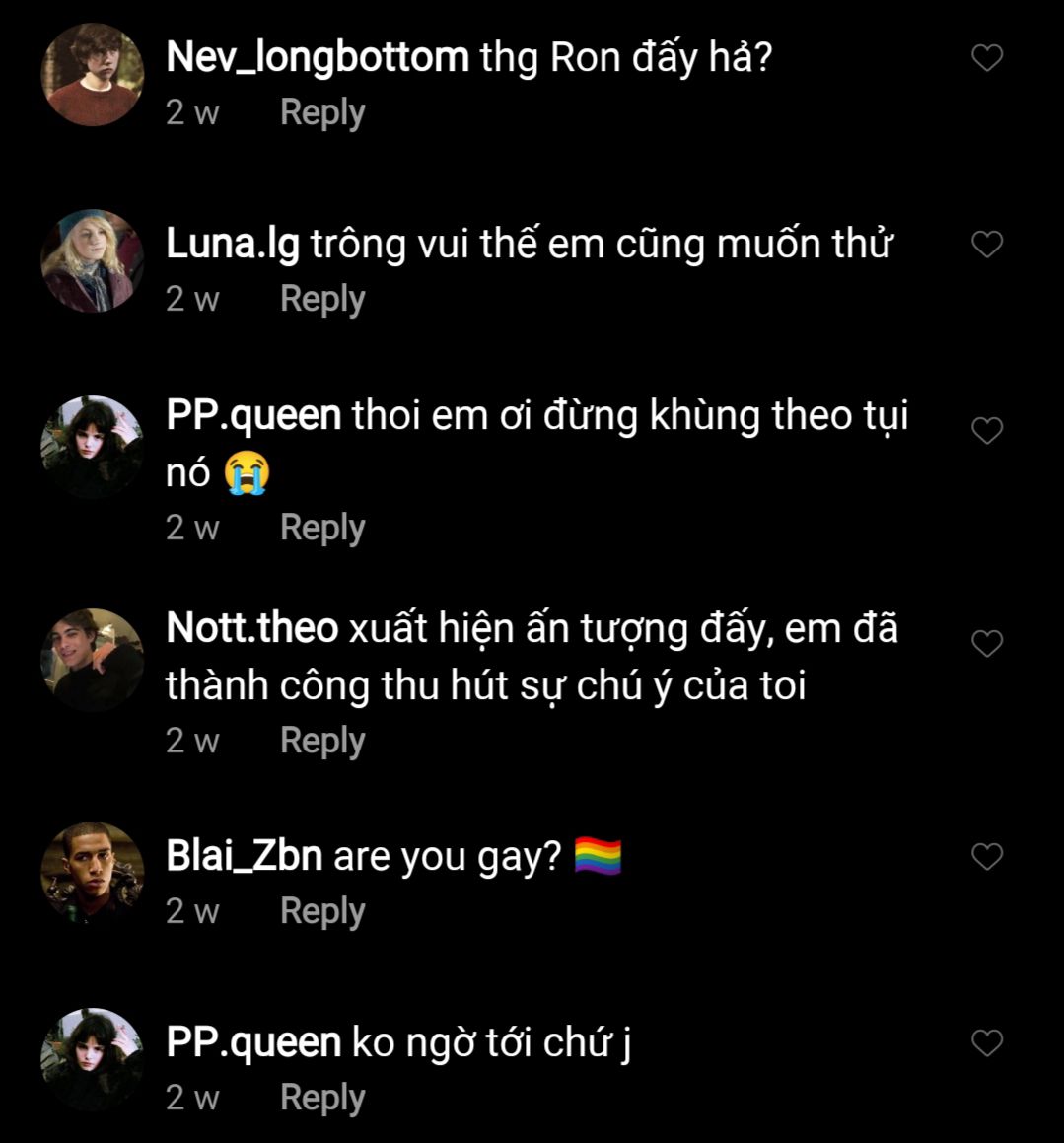Visit Blai_Zbn's profile via avatar
The width and height of the screenshot is (1064, 1143).
pyautogui.click(x=93, y=873)
